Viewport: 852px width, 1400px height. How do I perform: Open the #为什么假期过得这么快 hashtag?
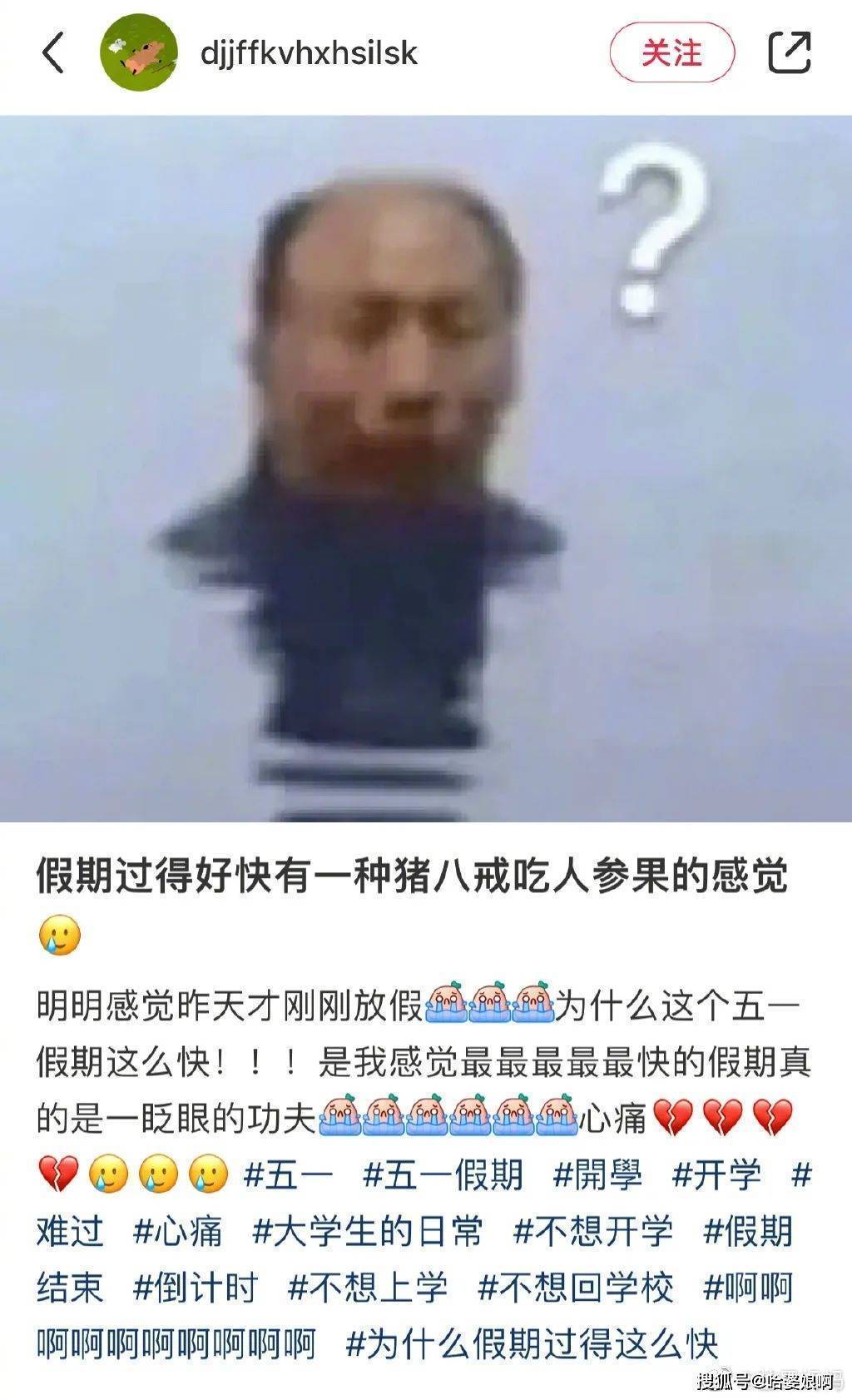(x=532, y=1343)
